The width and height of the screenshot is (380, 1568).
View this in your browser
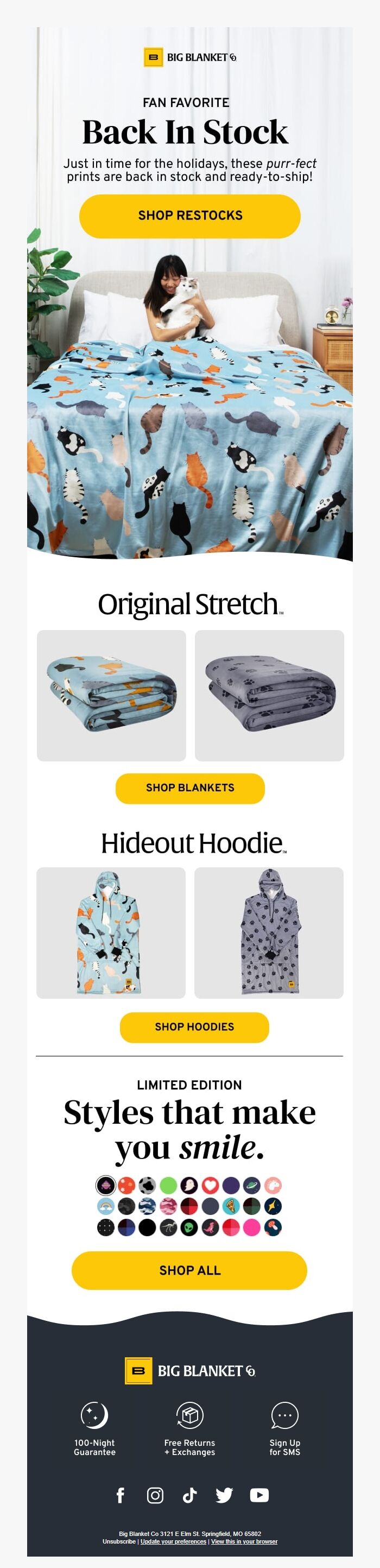point(244,1542)
